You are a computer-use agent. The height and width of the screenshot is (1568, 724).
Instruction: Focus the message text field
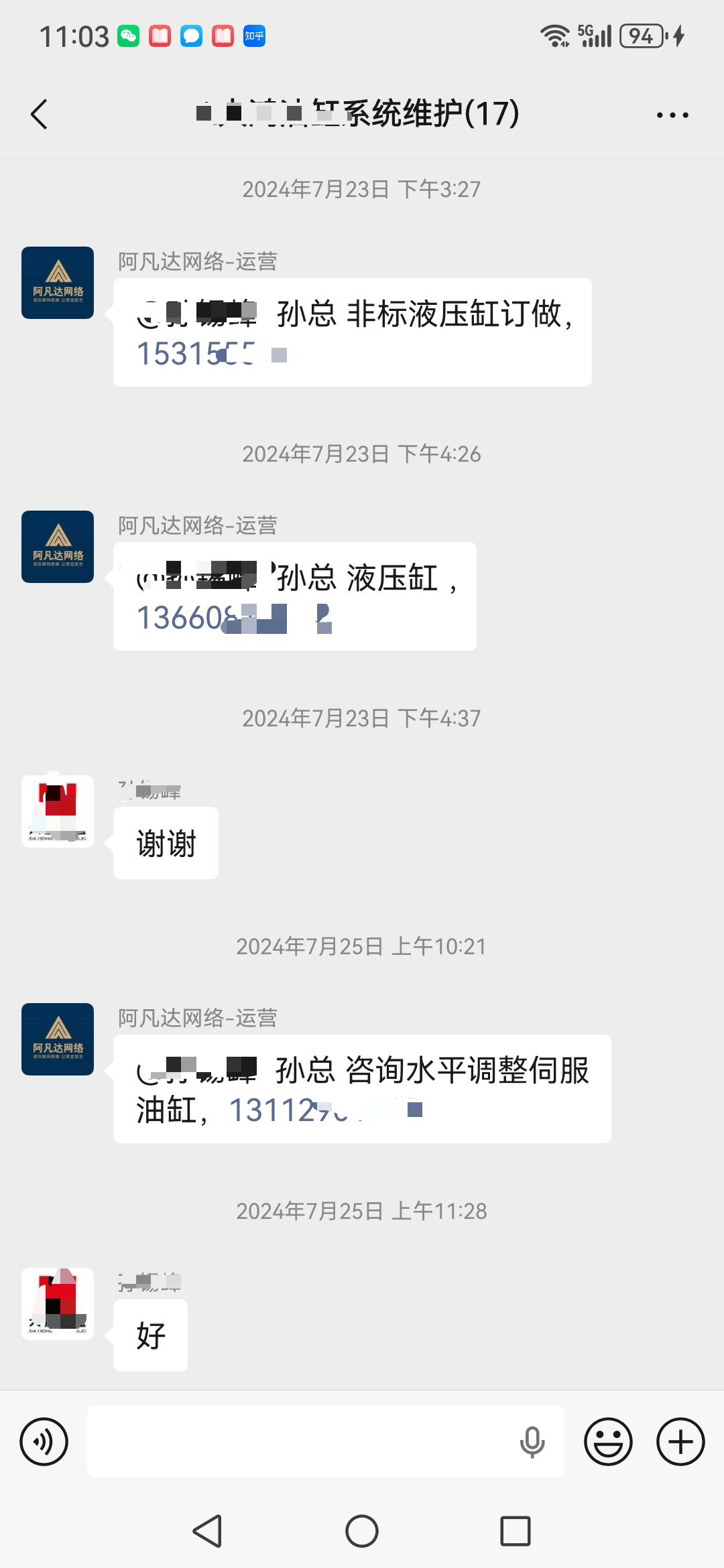point(302,1441)
